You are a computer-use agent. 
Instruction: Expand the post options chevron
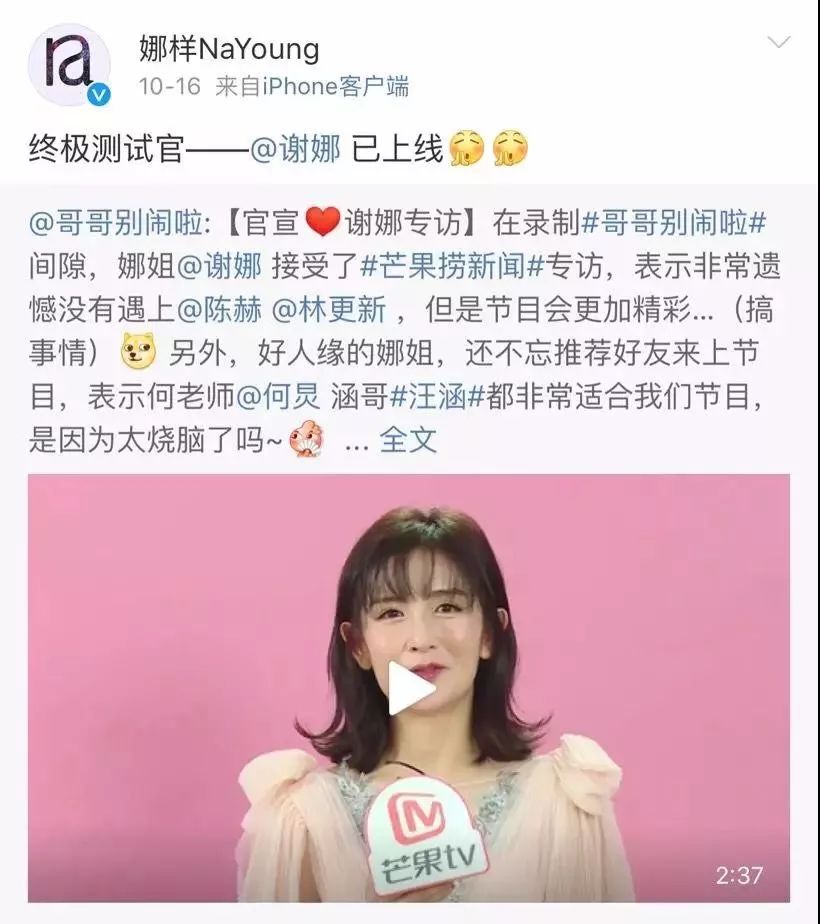[x=777, y=43]
